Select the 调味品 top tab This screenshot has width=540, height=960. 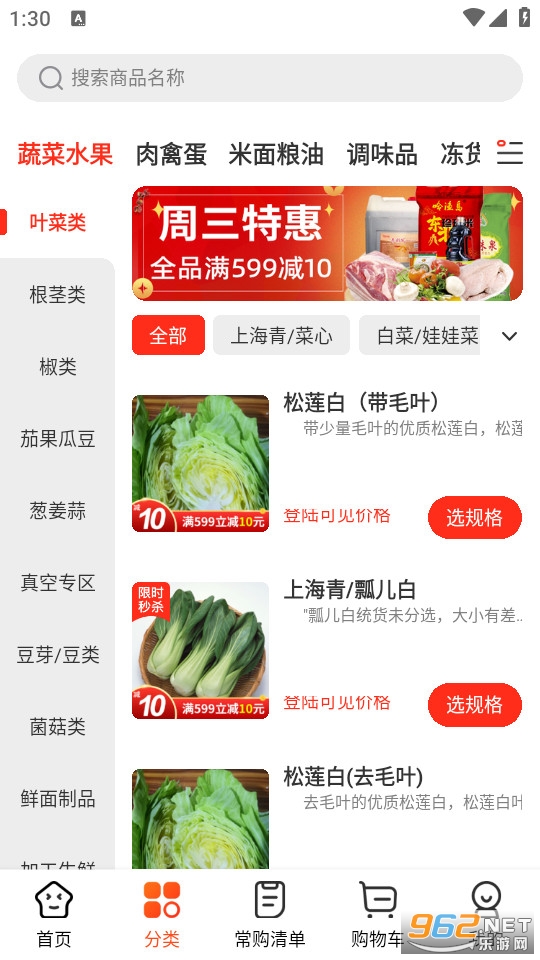[382, 154]
